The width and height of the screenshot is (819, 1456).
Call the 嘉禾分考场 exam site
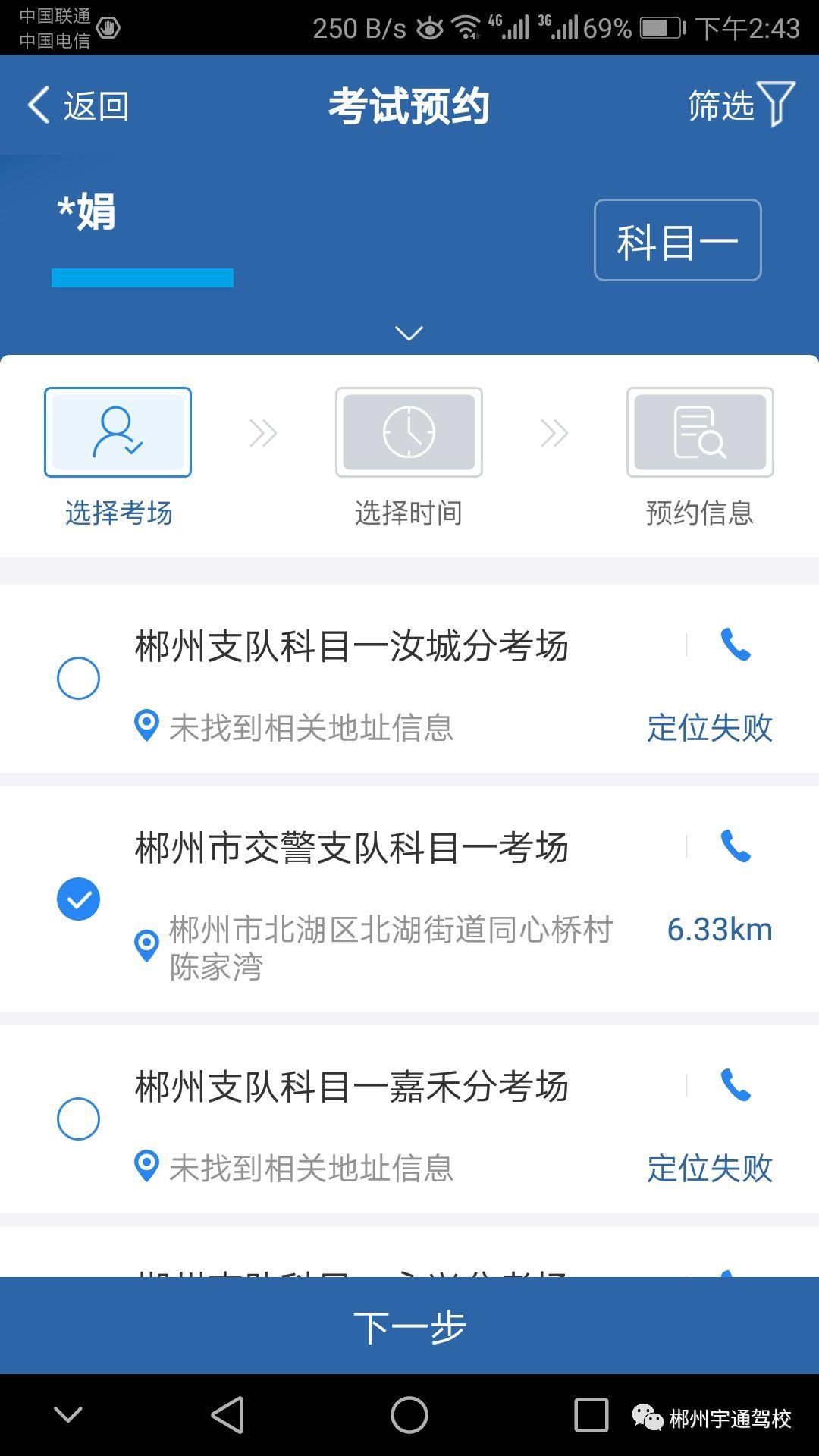(735, 1086)
